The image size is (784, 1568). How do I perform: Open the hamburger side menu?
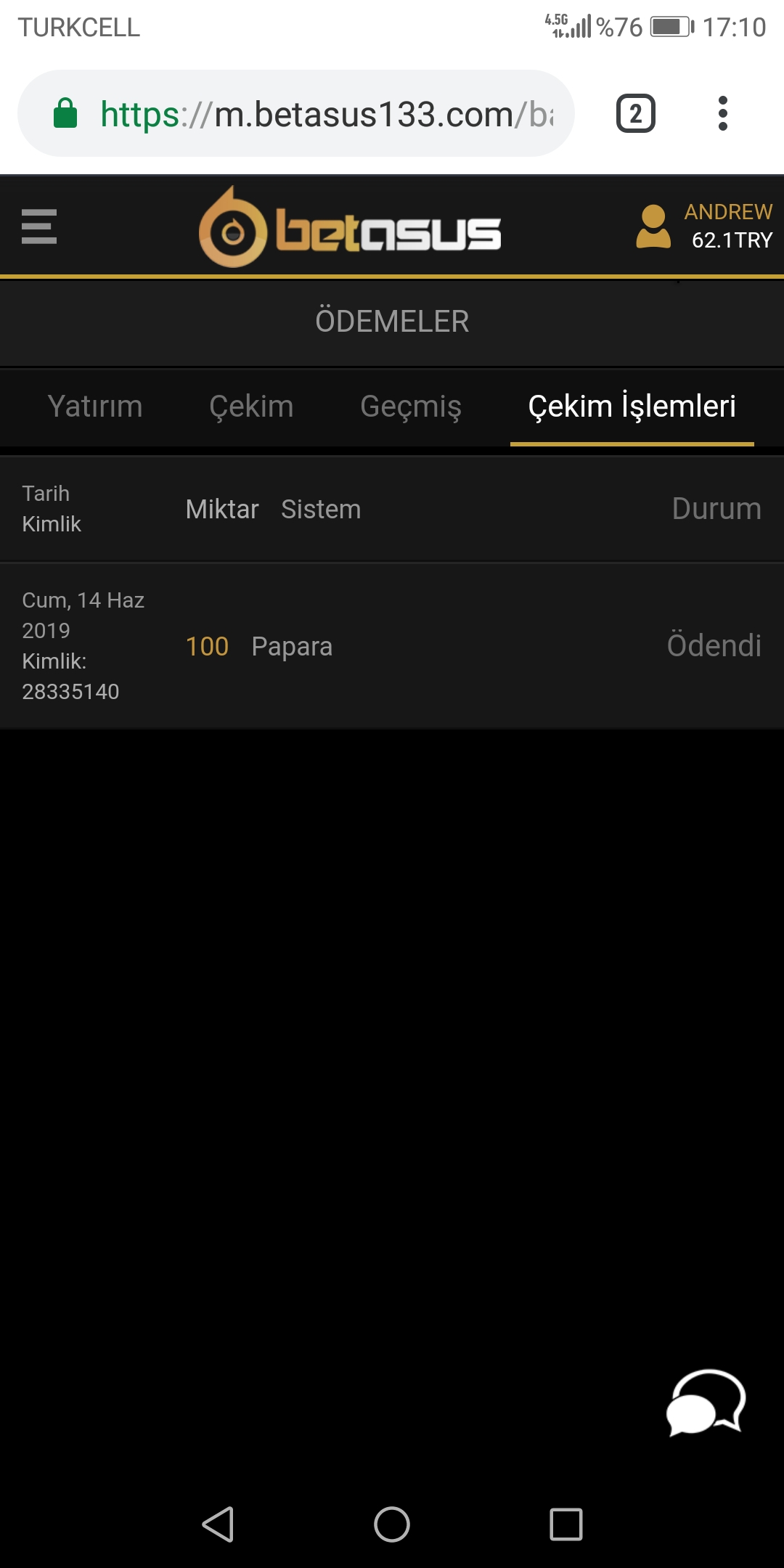tap(39, 226)
